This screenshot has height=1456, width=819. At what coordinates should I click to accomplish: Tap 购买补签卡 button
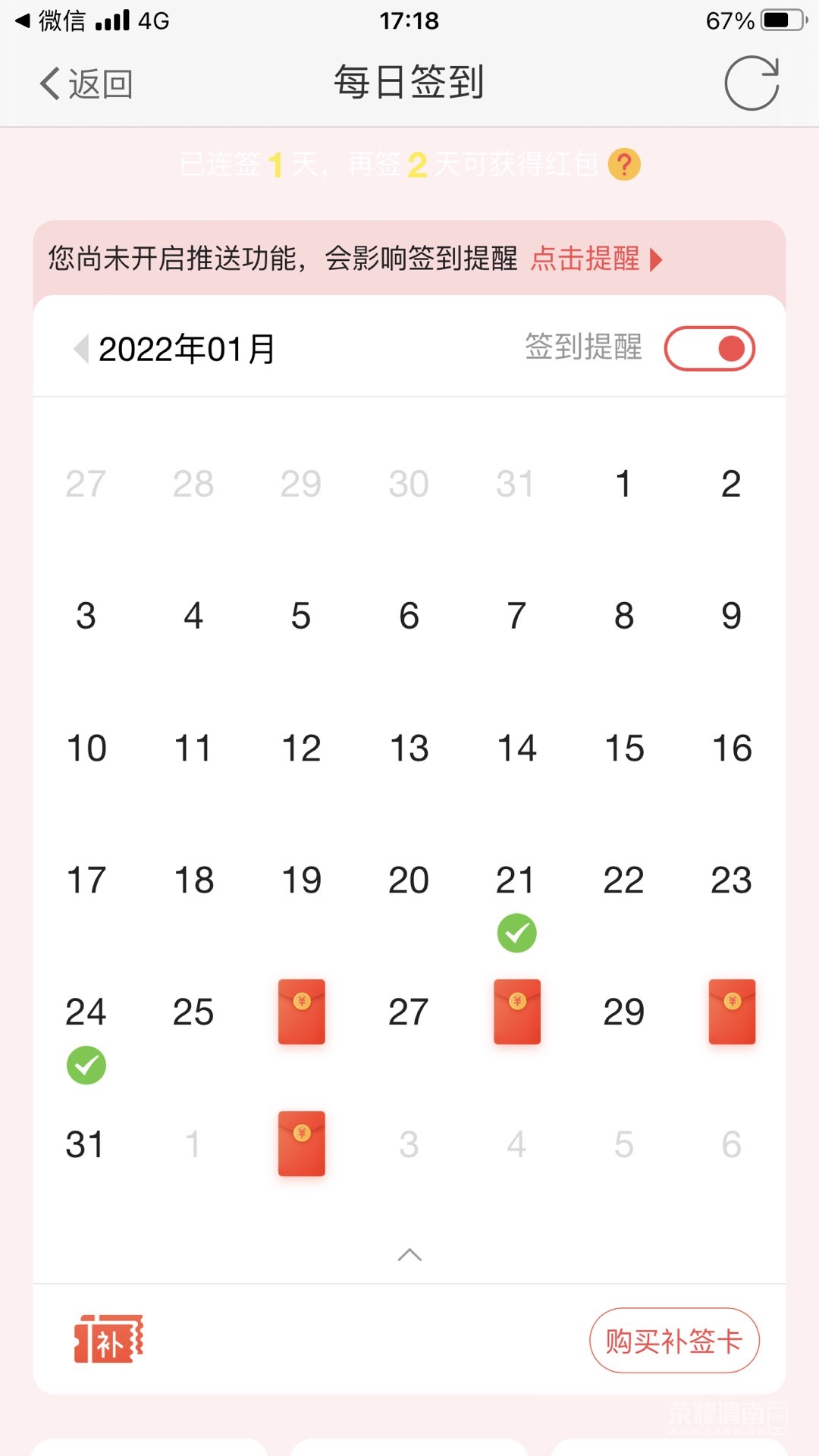click(x=674, y=1341)
